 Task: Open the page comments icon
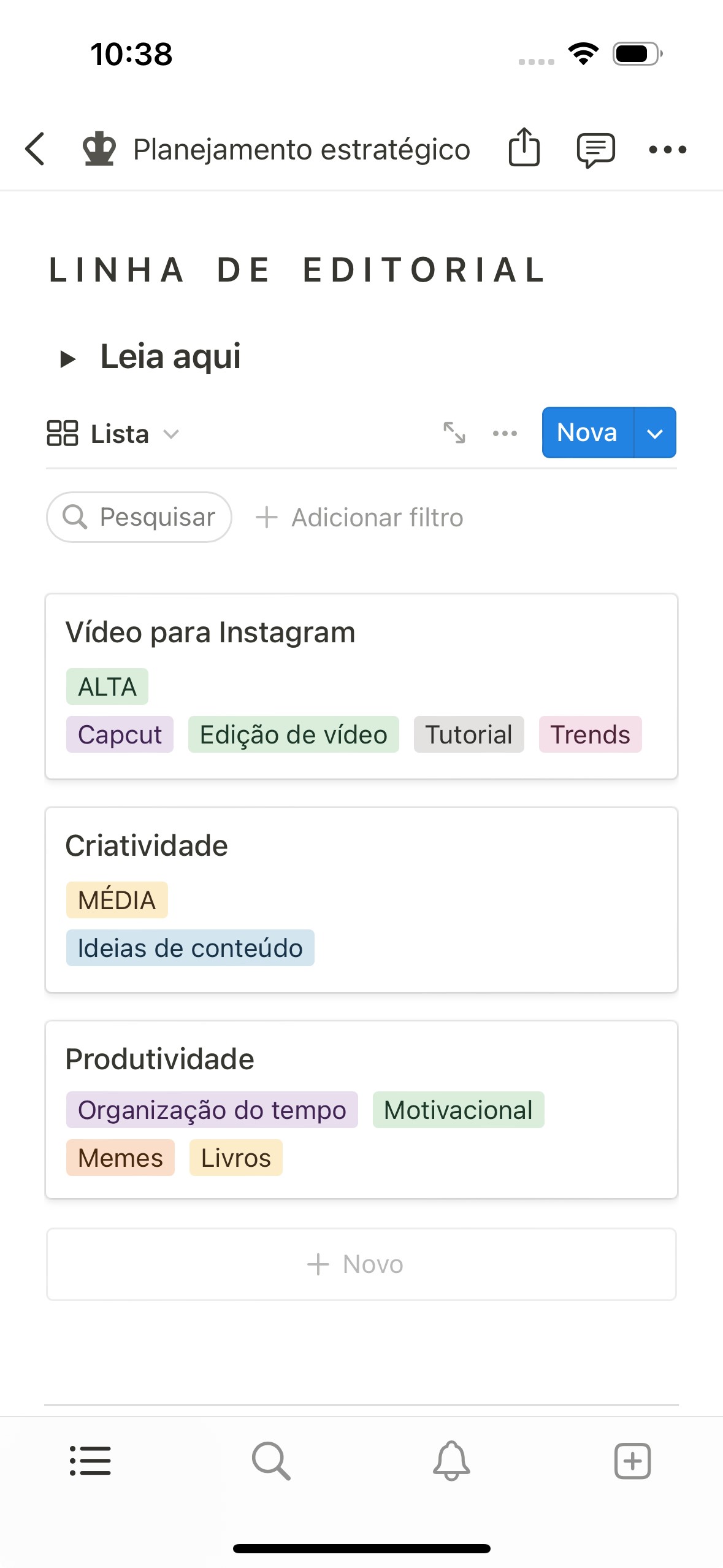click(x=595, y=150)
